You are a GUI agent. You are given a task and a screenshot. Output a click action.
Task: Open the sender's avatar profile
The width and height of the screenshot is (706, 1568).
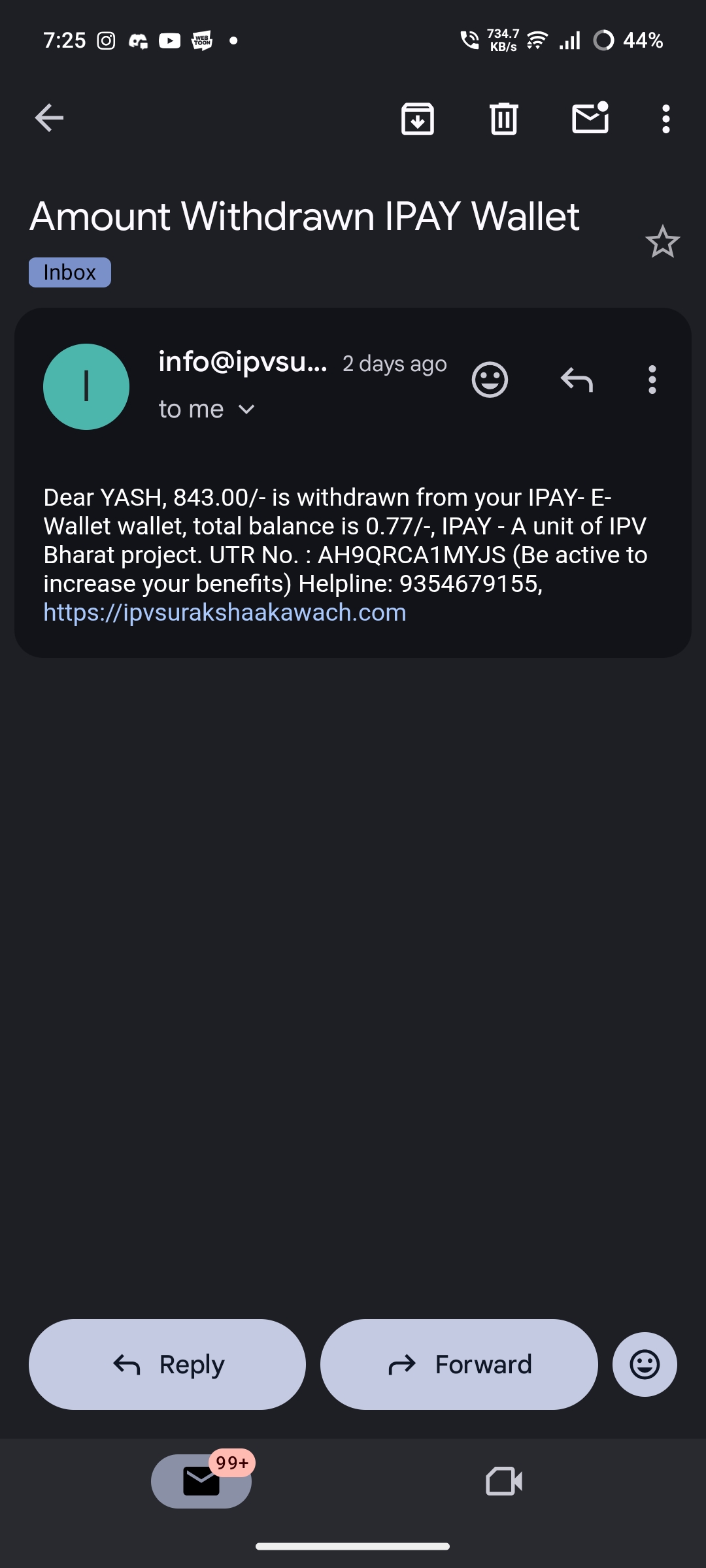point(86,387)
